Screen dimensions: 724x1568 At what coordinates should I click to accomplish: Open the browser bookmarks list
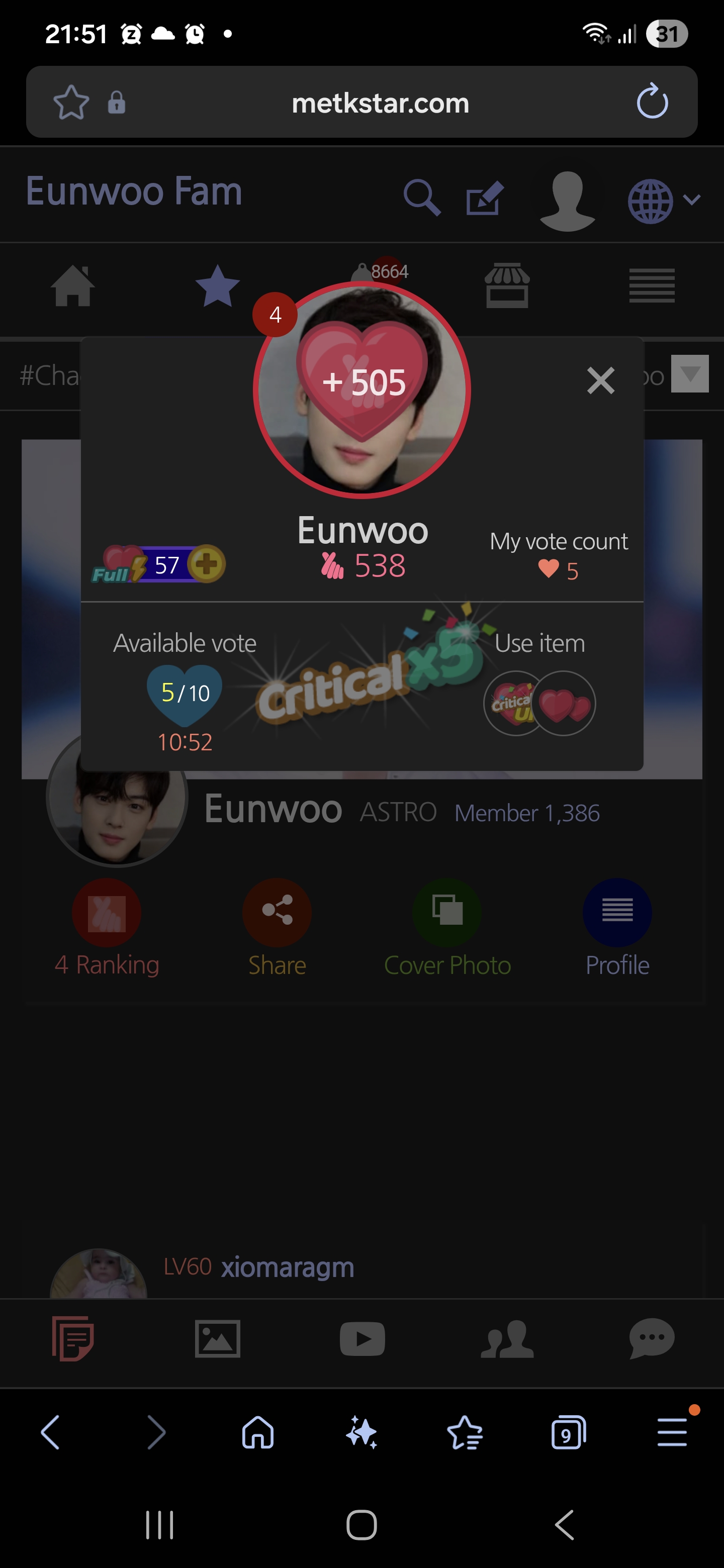point(465,1432)
